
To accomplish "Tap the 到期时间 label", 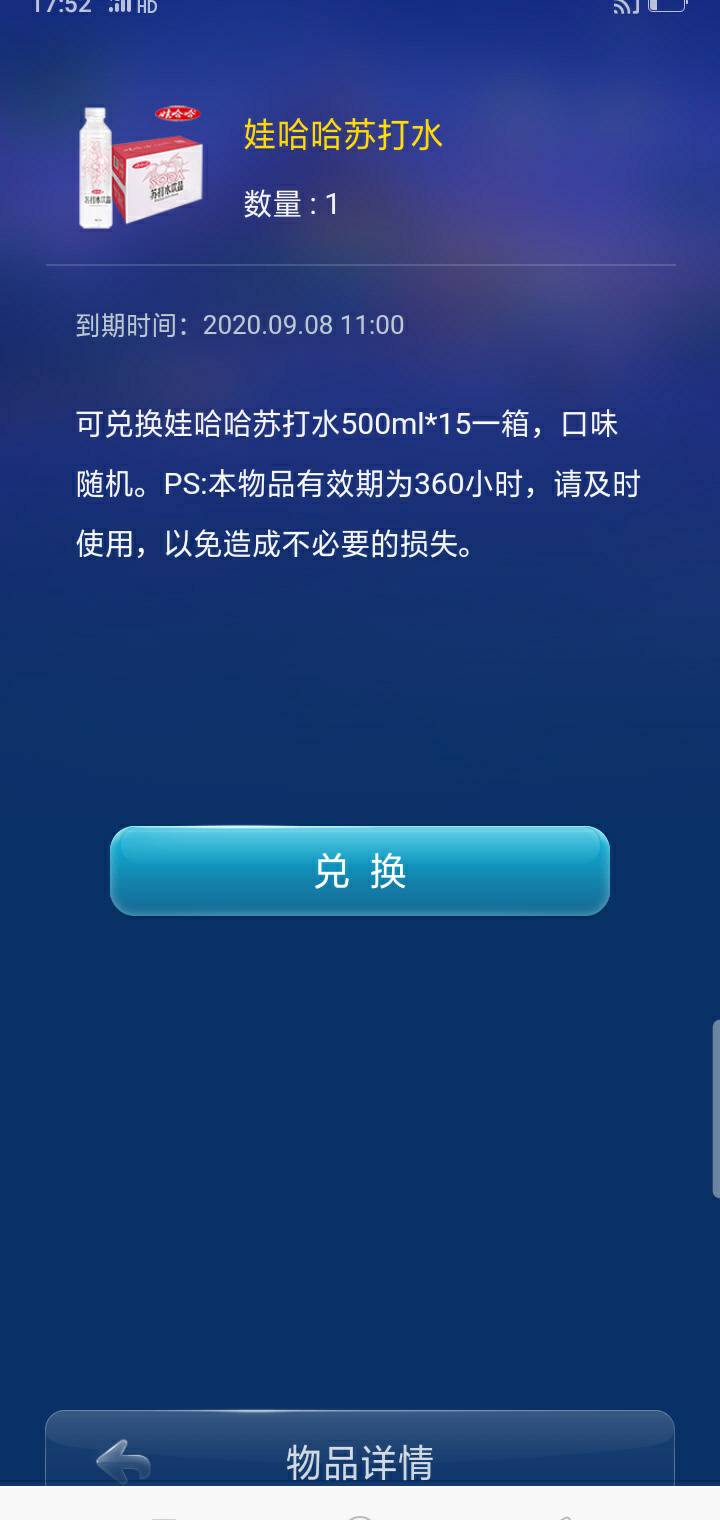I will click(x=130, y=324).
